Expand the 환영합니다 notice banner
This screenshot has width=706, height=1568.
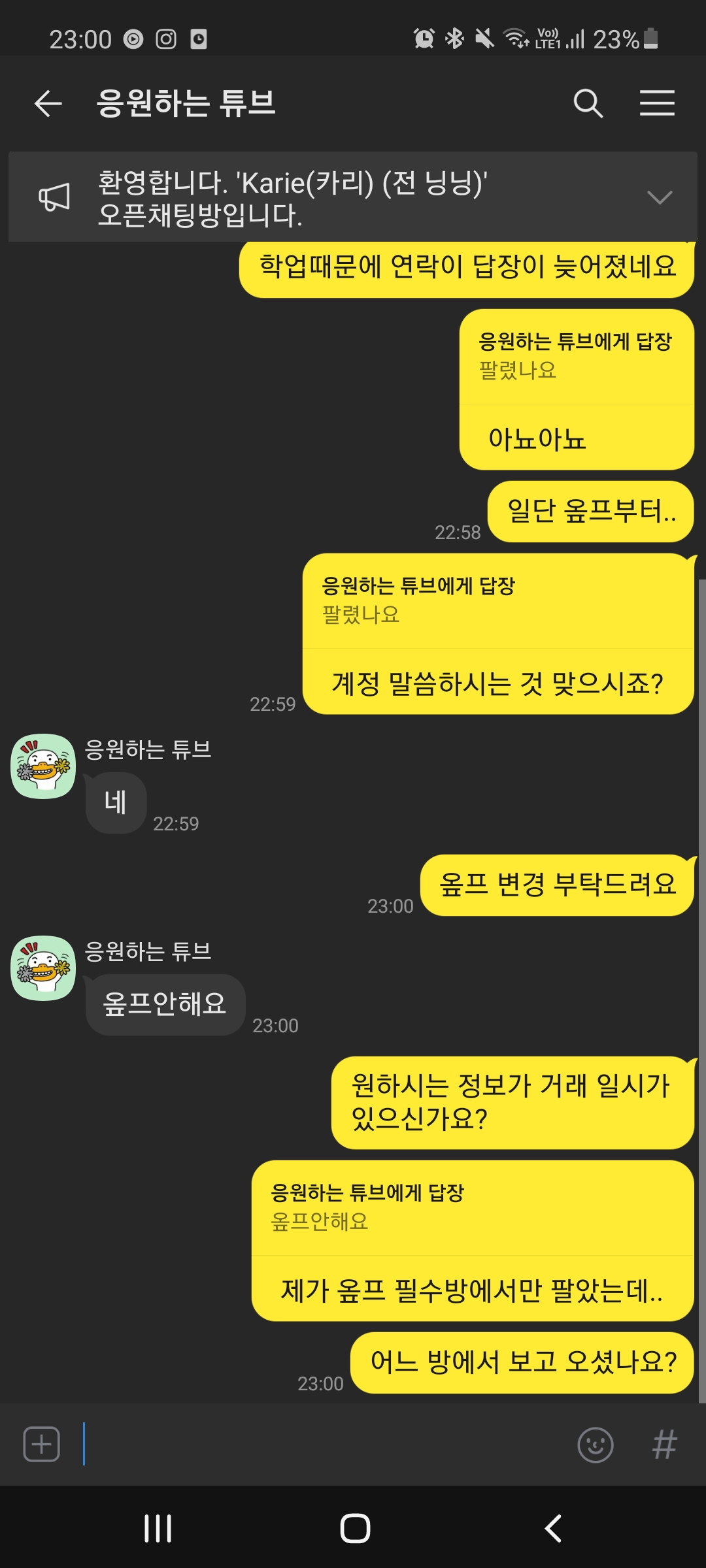click(x=660, y=197)
